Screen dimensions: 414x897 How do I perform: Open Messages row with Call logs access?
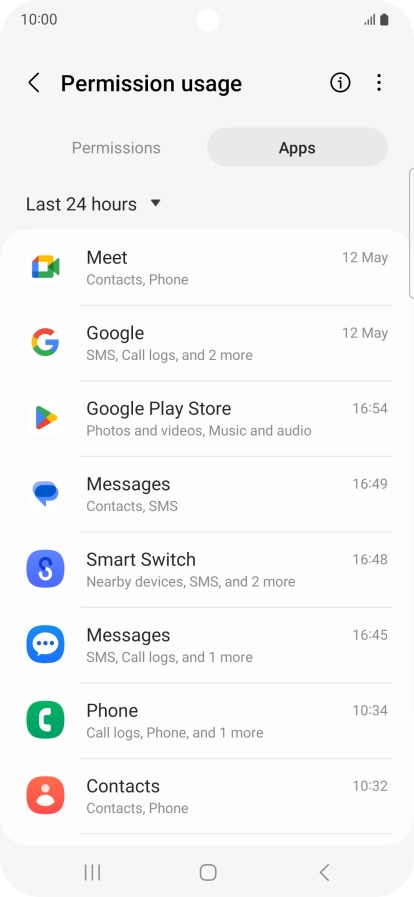207,645
